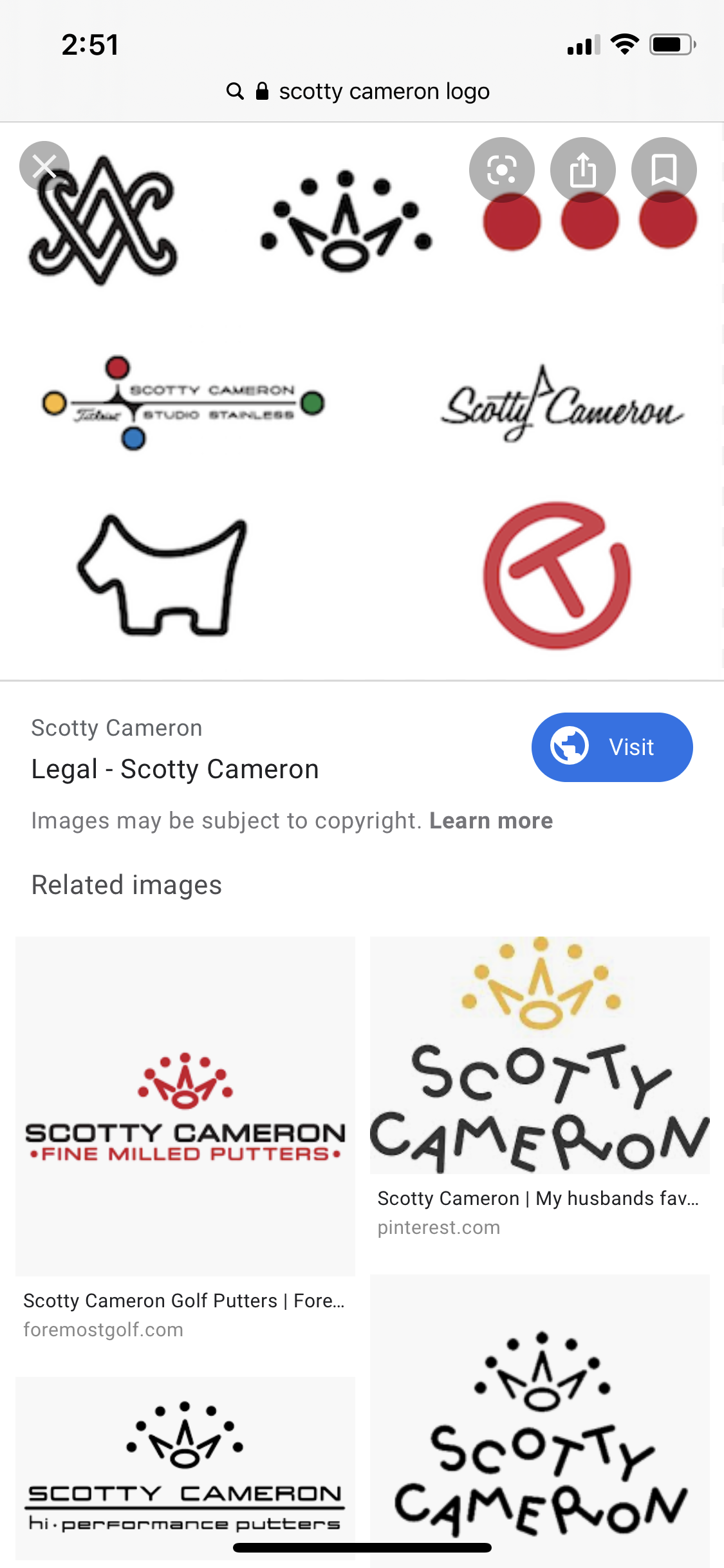
Task: Open the Legal - Scotty Cameron page title
Action: click(x=175, y=769)
